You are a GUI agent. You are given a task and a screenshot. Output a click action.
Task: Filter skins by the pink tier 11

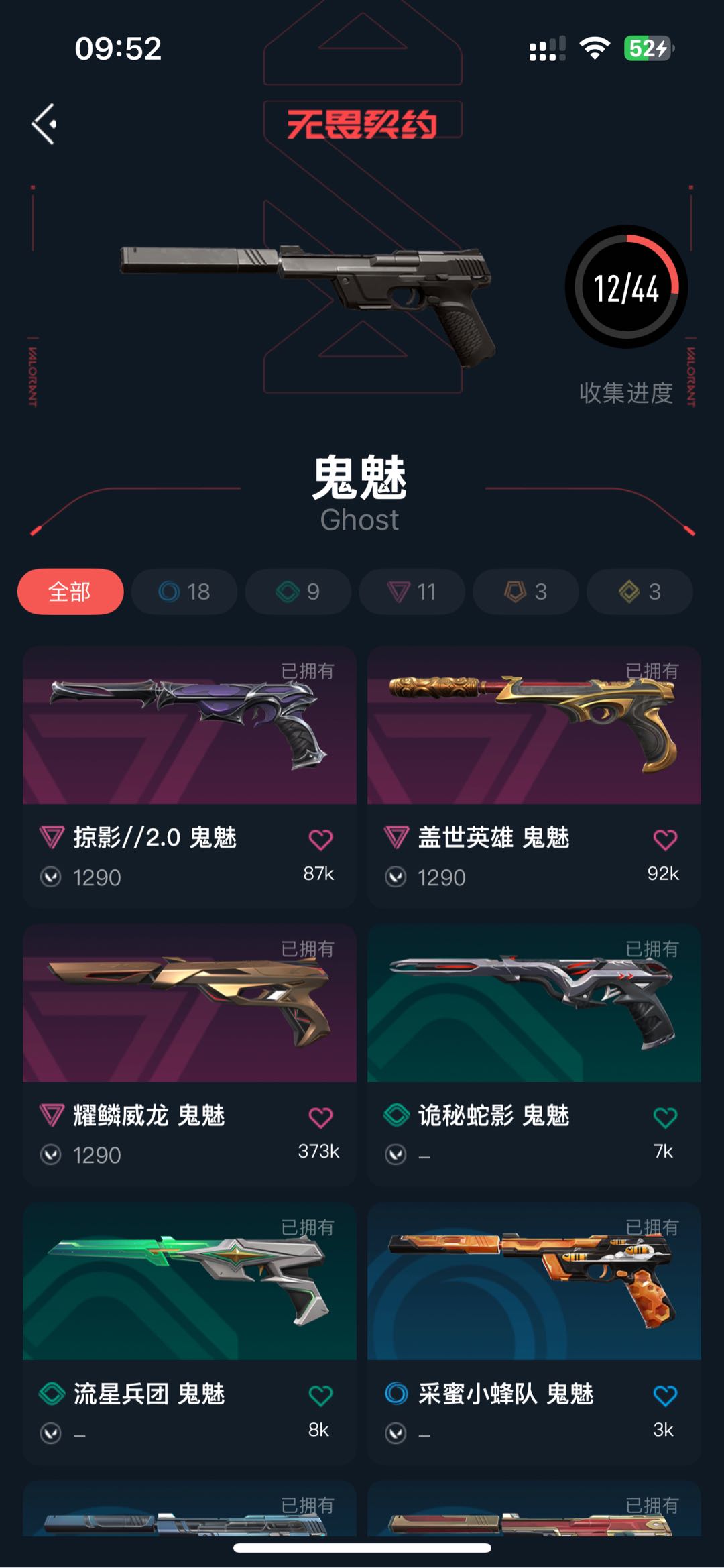[x=412, y=592]
